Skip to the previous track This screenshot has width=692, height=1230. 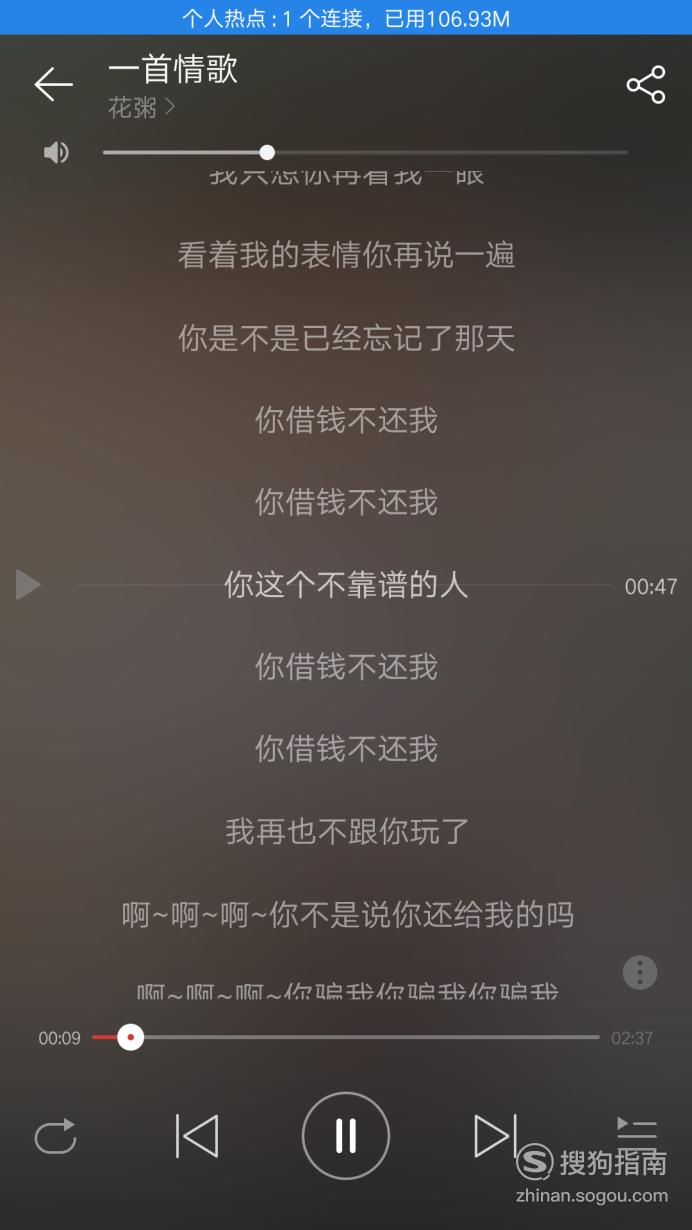(197, 1136)
